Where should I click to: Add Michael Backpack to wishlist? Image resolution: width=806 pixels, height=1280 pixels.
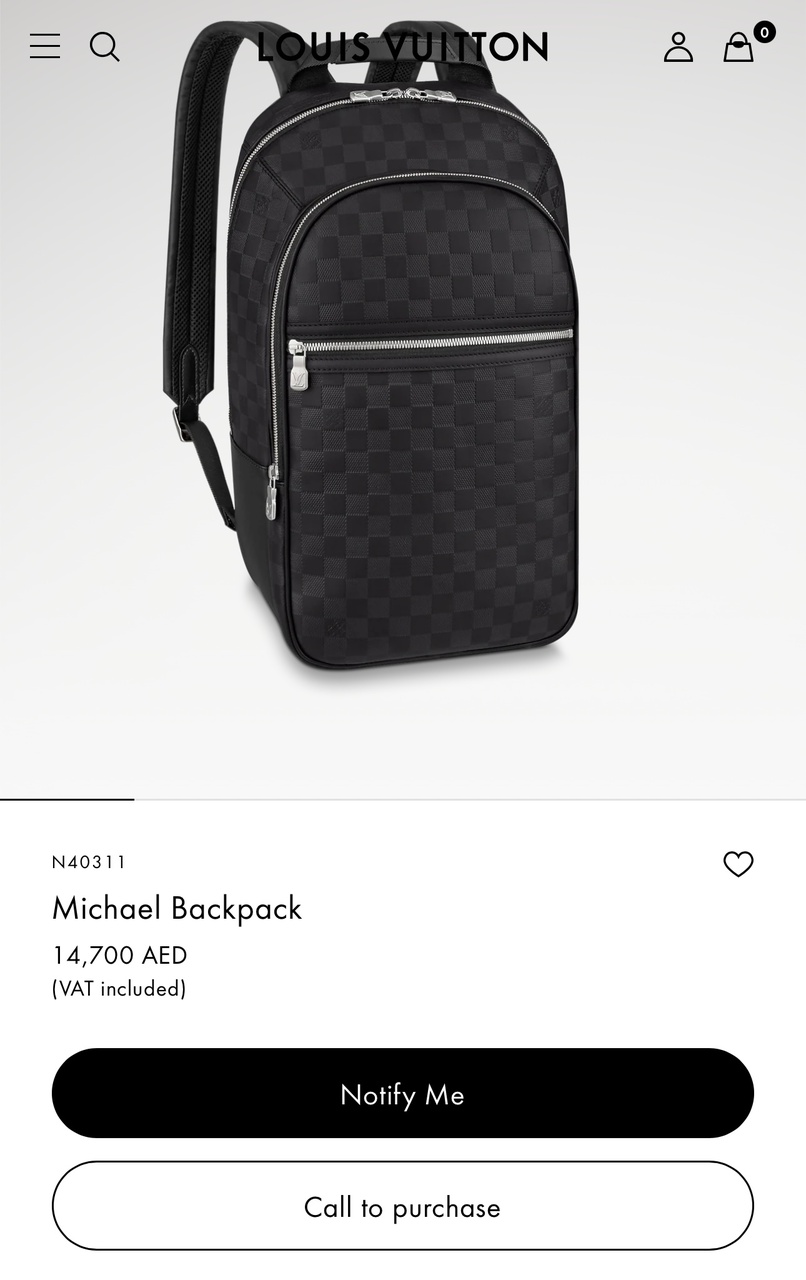[738, 864]
